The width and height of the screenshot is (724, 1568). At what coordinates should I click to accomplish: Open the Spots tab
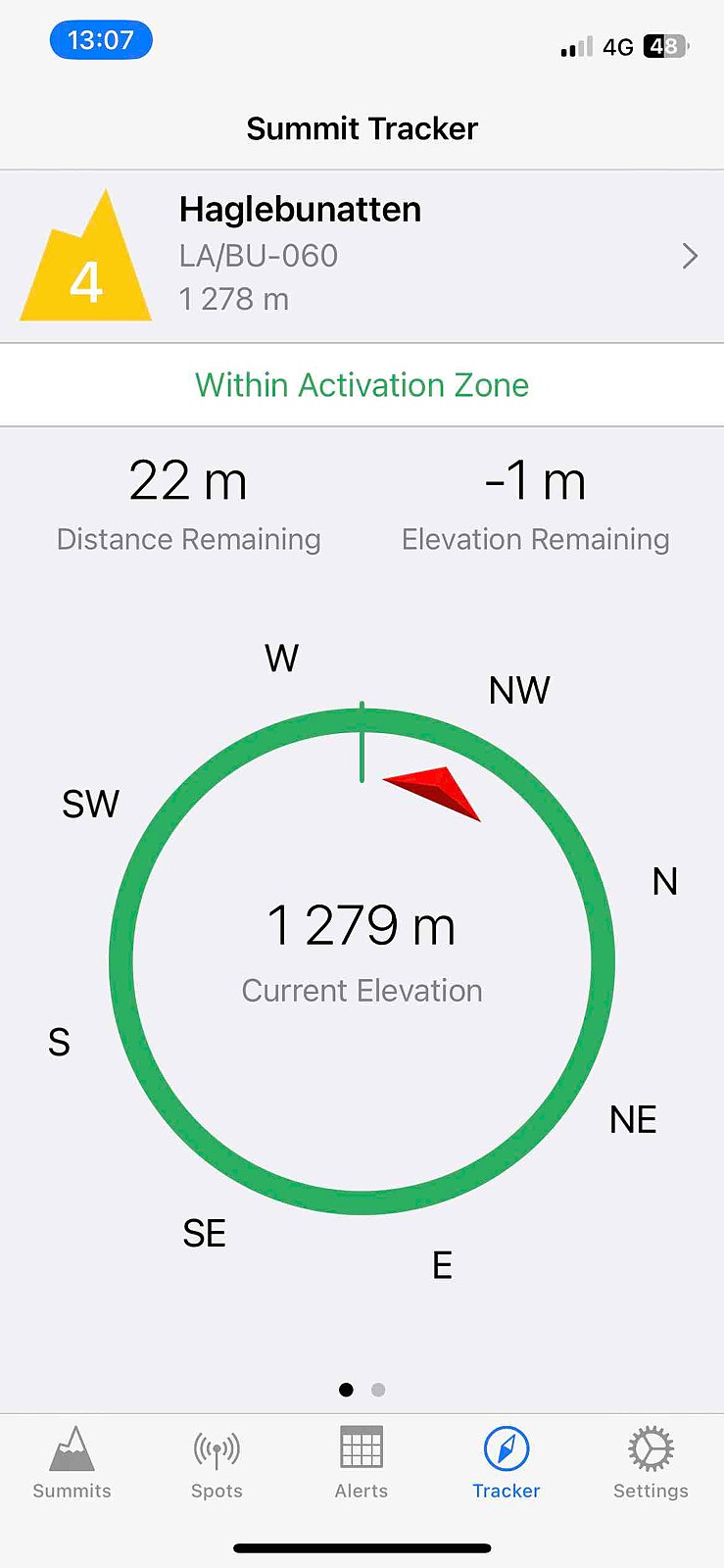pos(217,1463)
